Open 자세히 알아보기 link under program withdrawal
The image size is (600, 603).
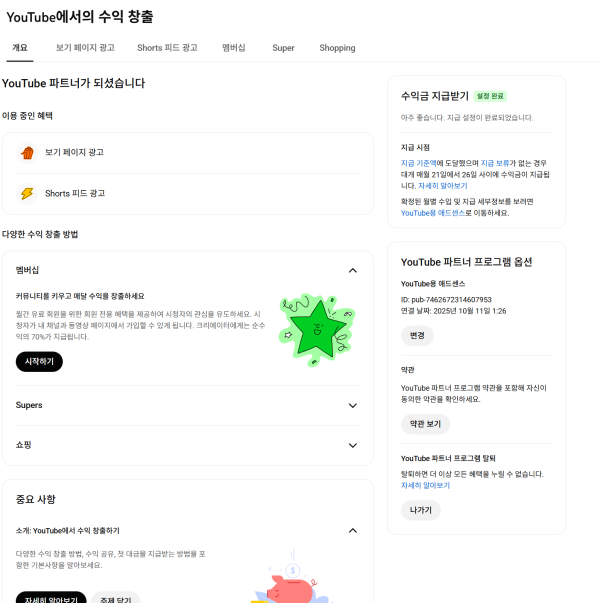pyautogui.click(x=425, y=485)
